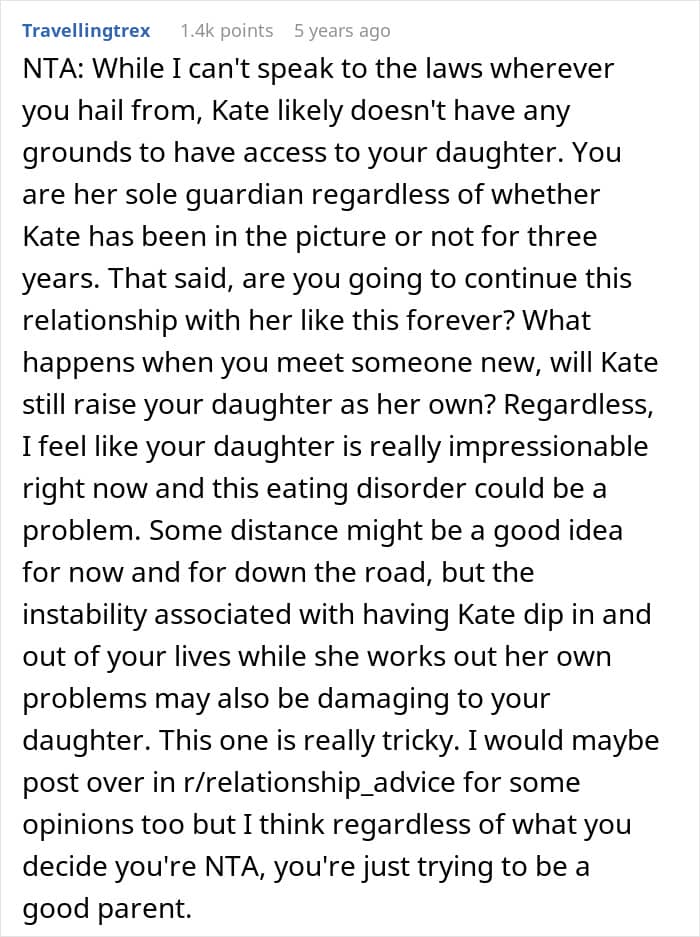
Task: Open Travellingtrex's user profile
Action: (x=86, y=30)
